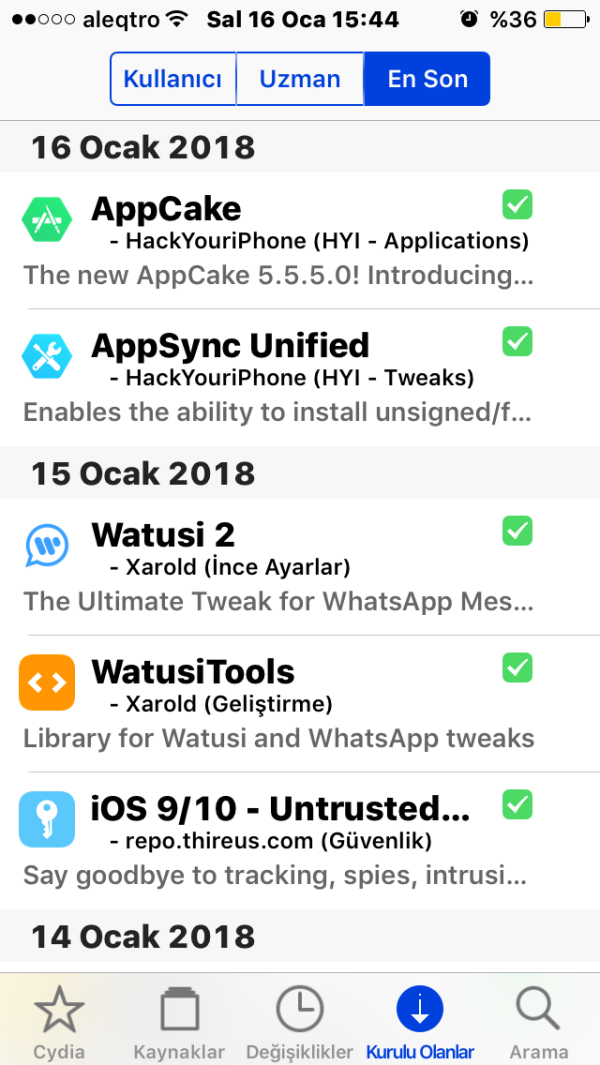Open the Değişiklikler tab
This screenshot has width=600, height=1065.
(300, 1022)
